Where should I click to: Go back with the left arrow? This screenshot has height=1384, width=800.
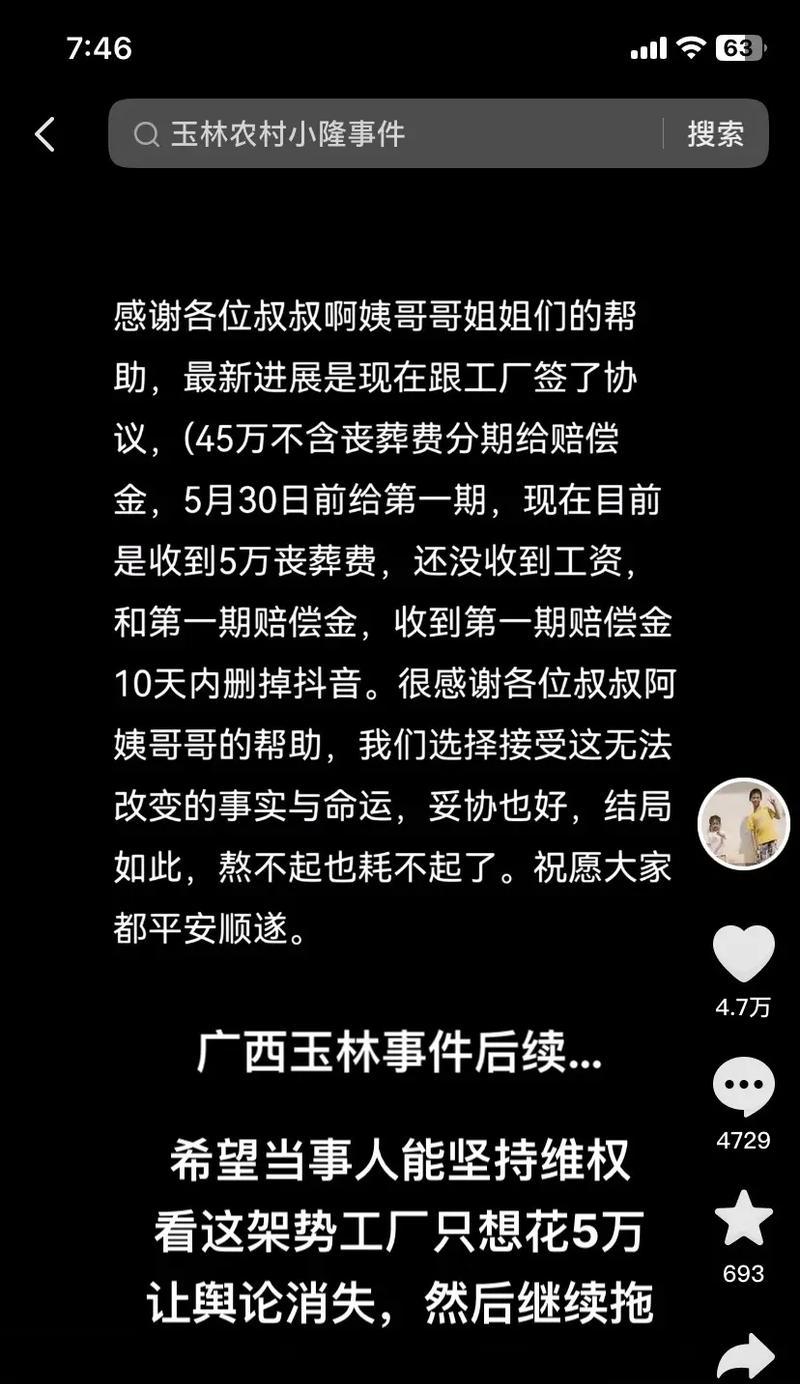point(45,134)
